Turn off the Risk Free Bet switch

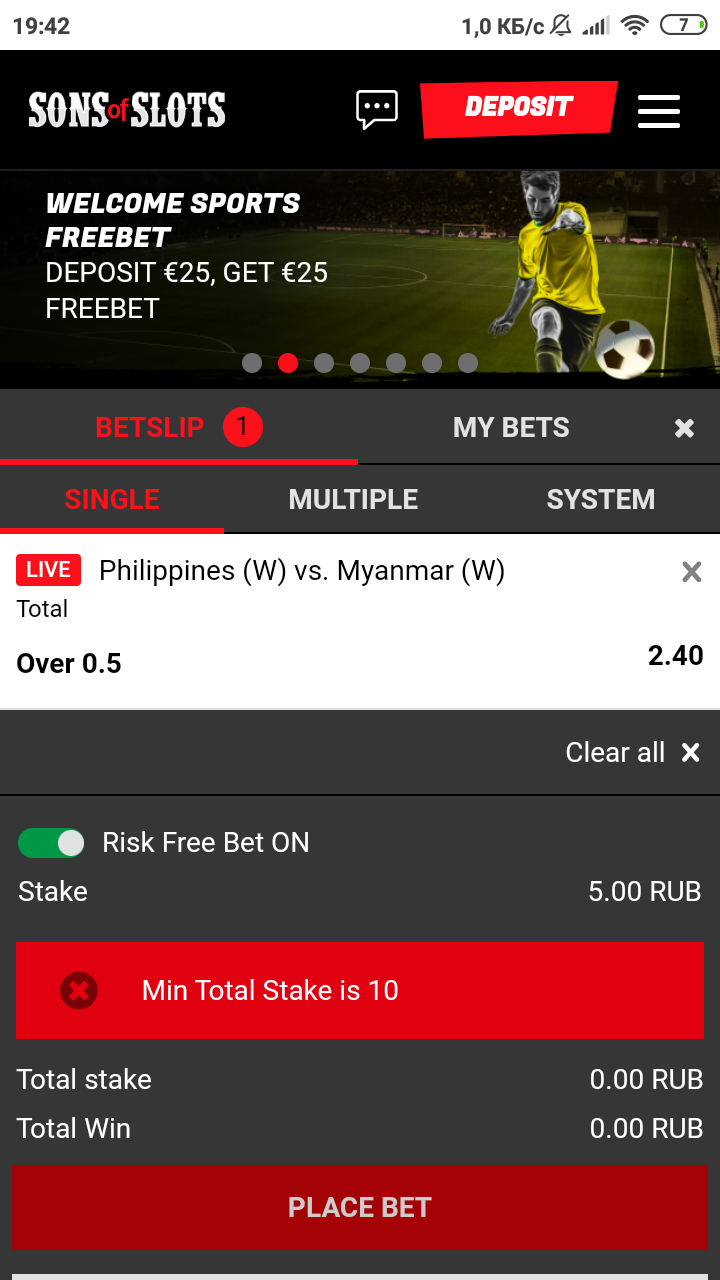(52, 843)
